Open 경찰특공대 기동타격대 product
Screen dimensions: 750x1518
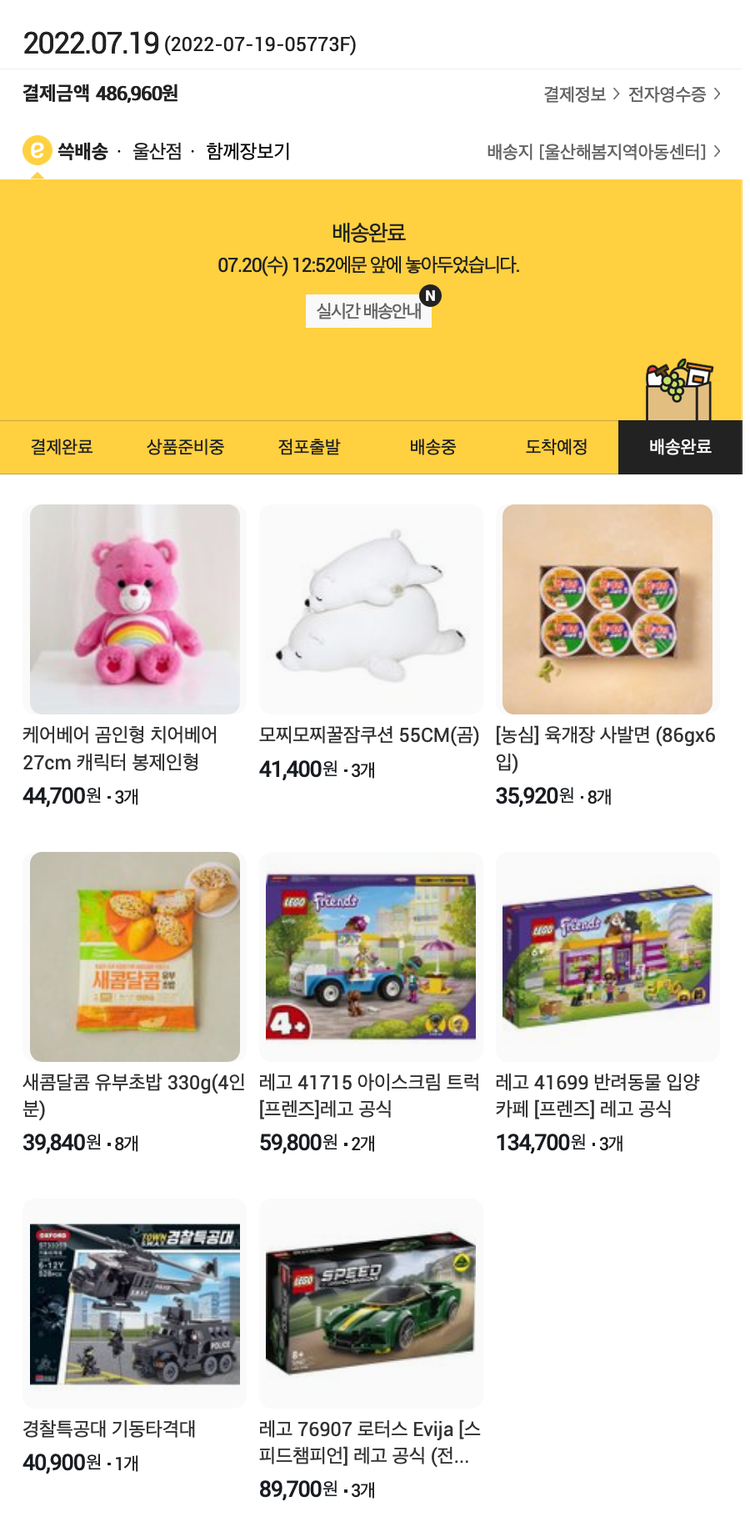135,1304
